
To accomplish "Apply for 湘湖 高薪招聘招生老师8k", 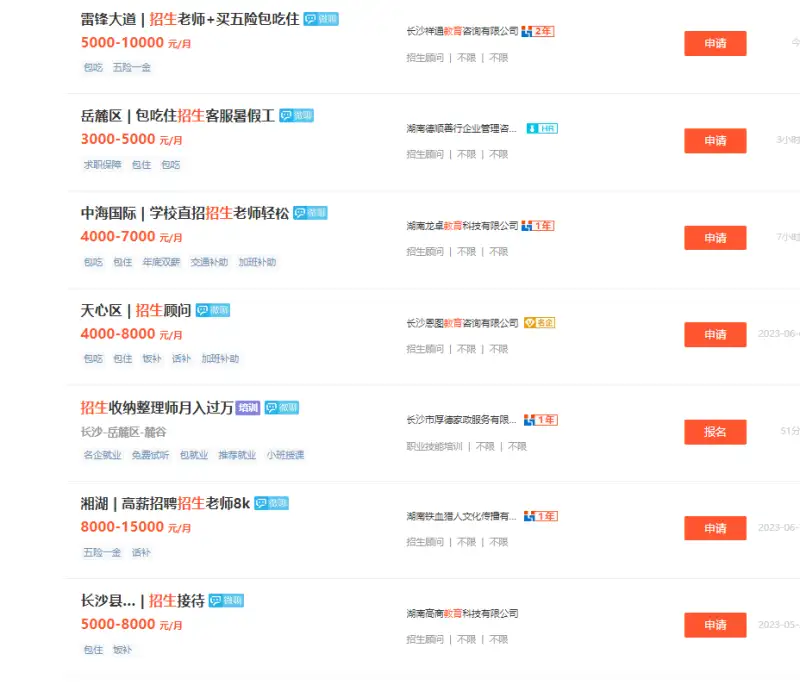I will coord(714,528).
